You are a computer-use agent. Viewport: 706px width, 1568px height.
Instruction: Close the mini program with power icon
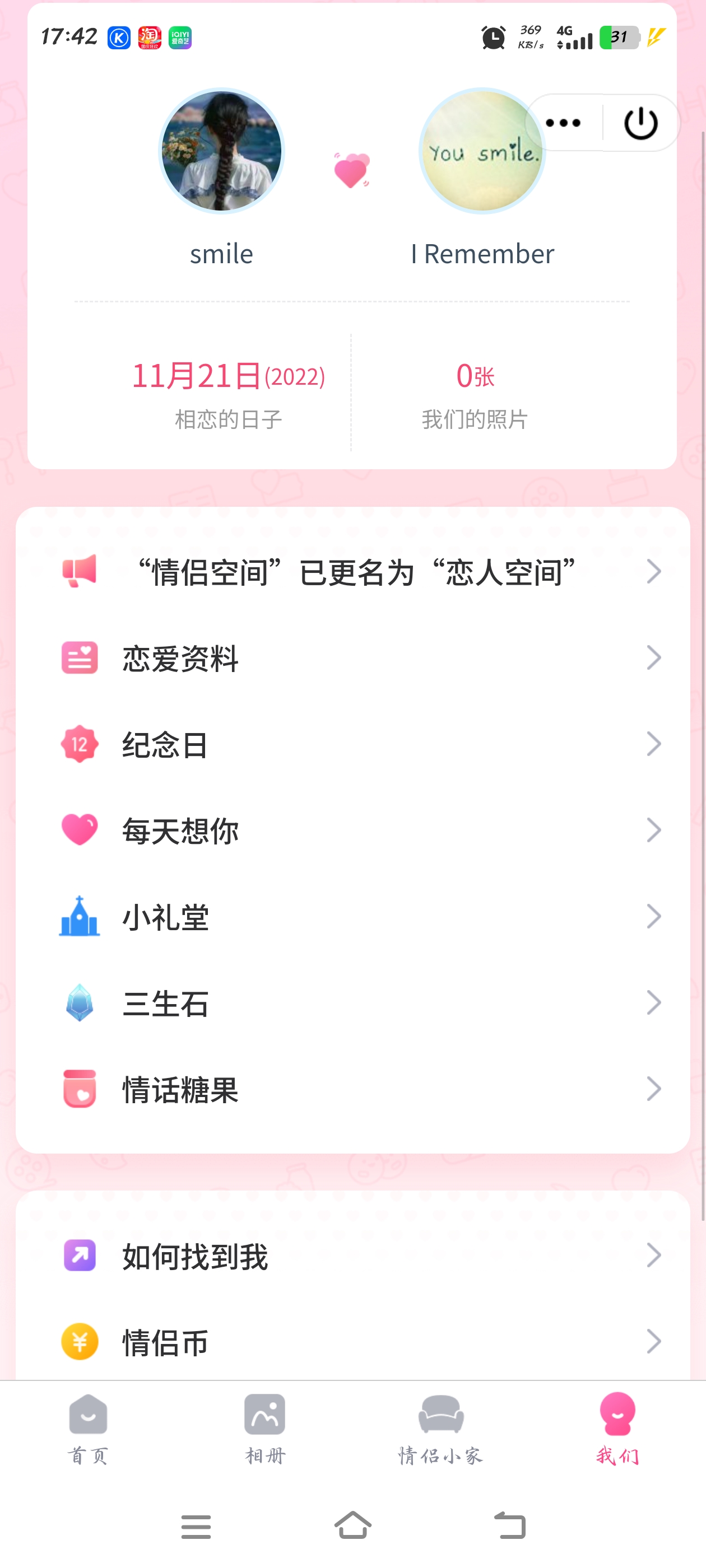[640, 124]
